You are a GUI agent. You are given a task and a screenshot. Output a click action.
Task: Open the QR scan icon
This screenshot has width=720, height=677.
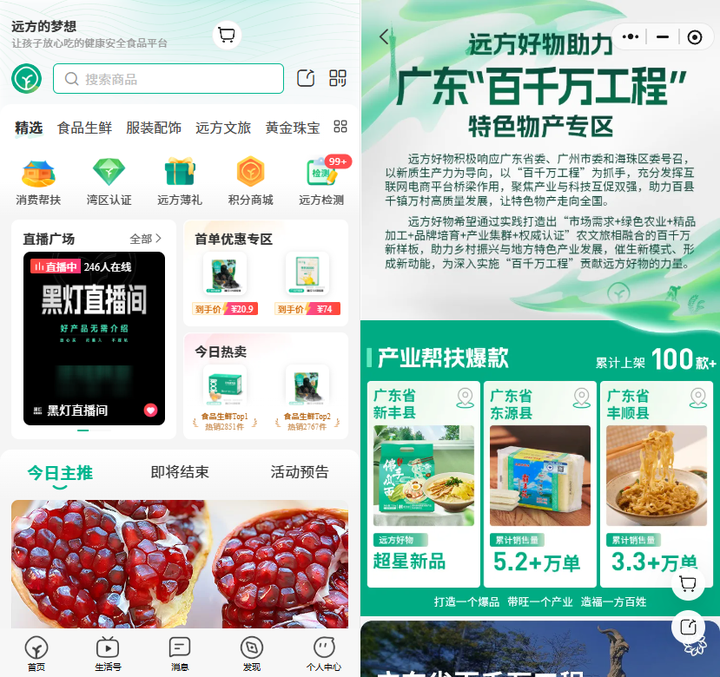click(x=338, y=79)
